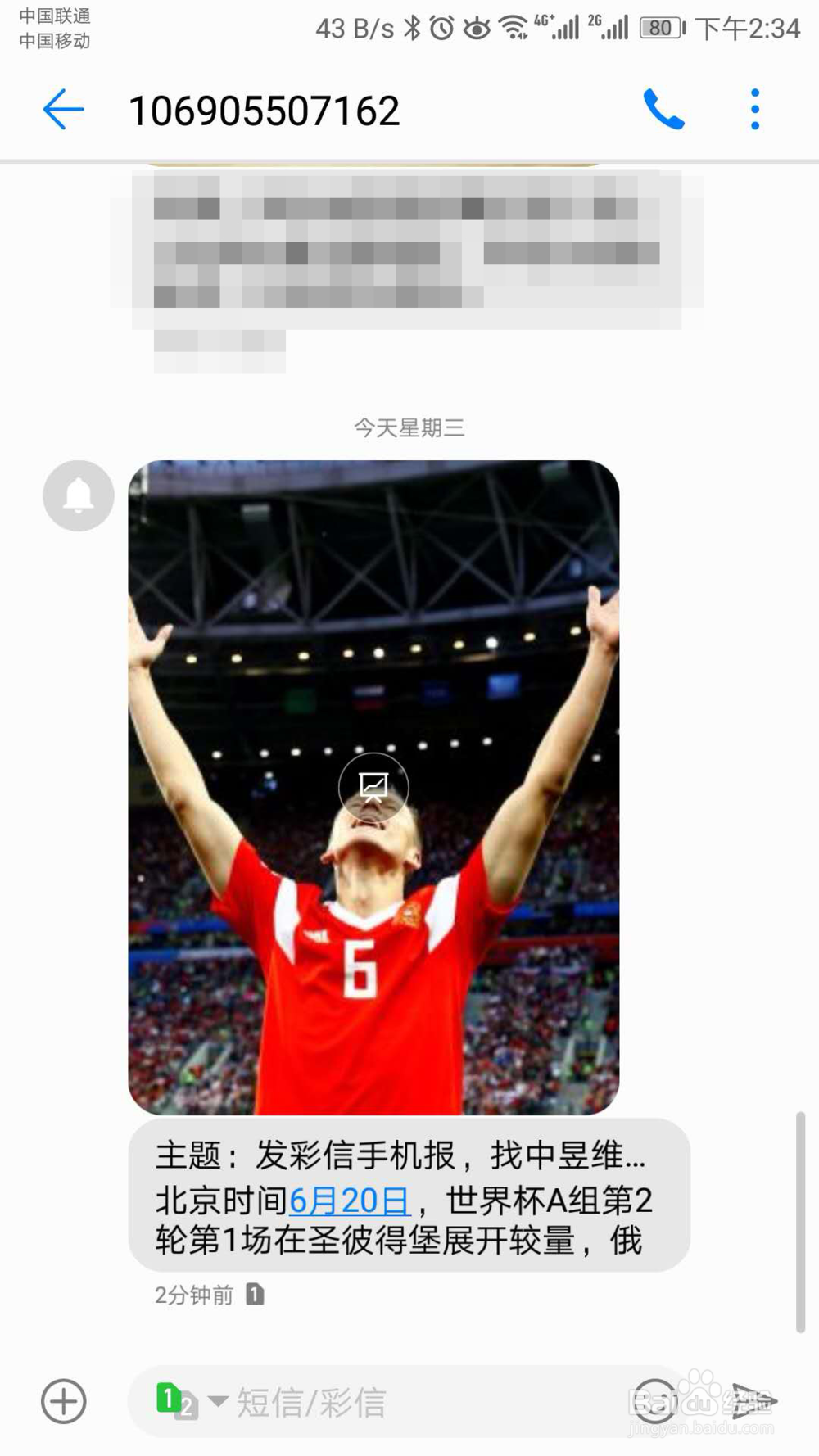
Task: Tap the plus icon to add an attachment
Action: [x=66, y=1402]
